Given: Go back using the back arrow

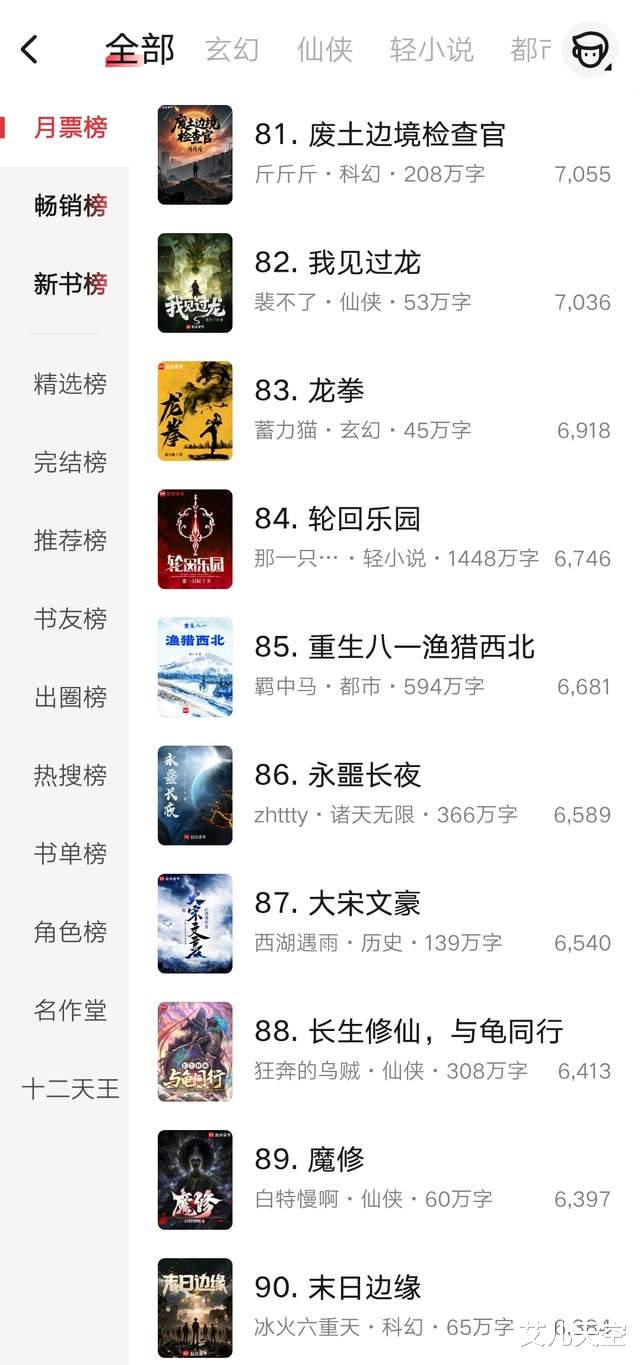Looking at the screenshot, I should [x=30, y=49].
